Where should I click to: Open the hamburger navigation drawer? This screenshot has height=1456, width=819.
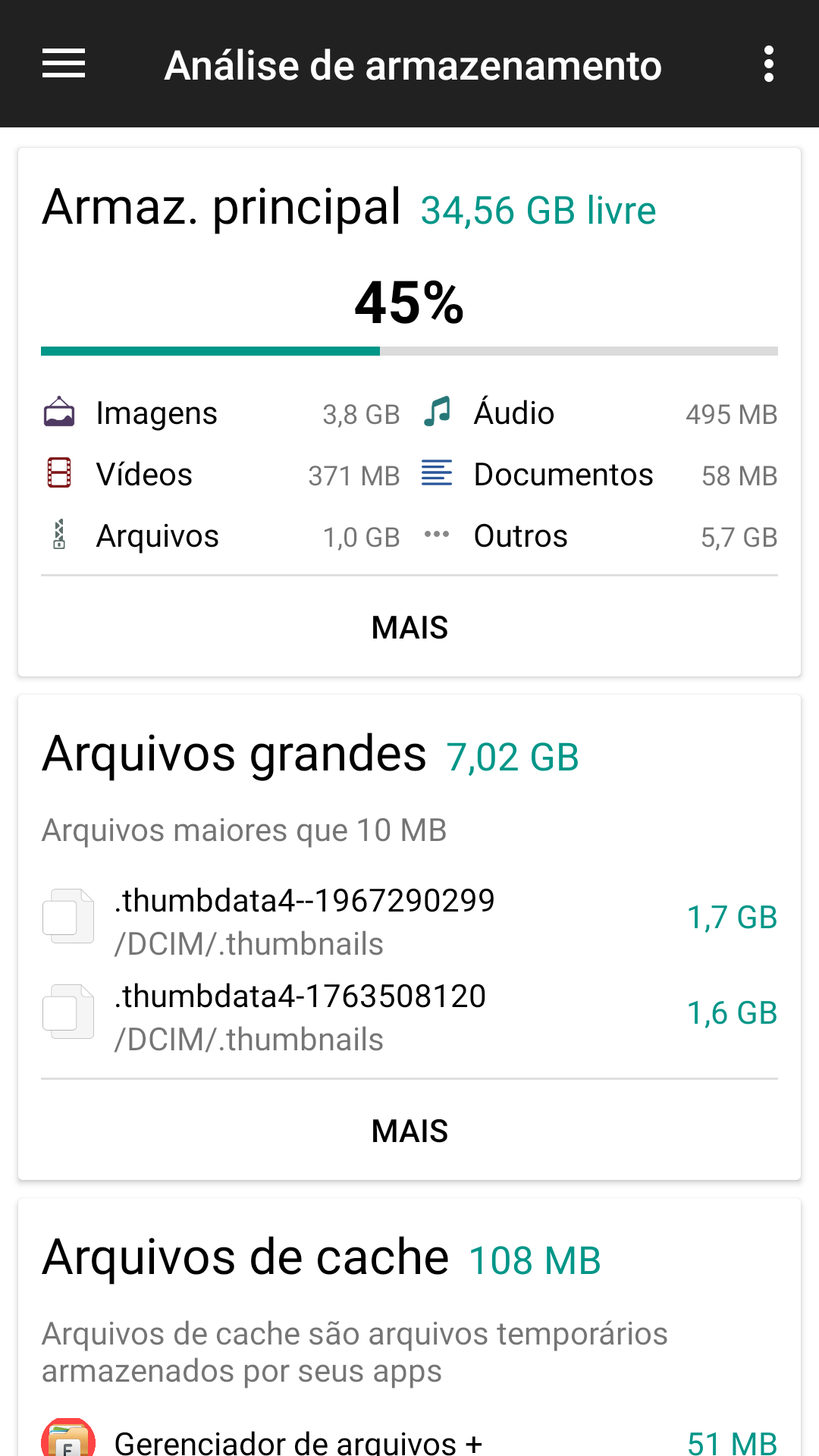point(64,64)
